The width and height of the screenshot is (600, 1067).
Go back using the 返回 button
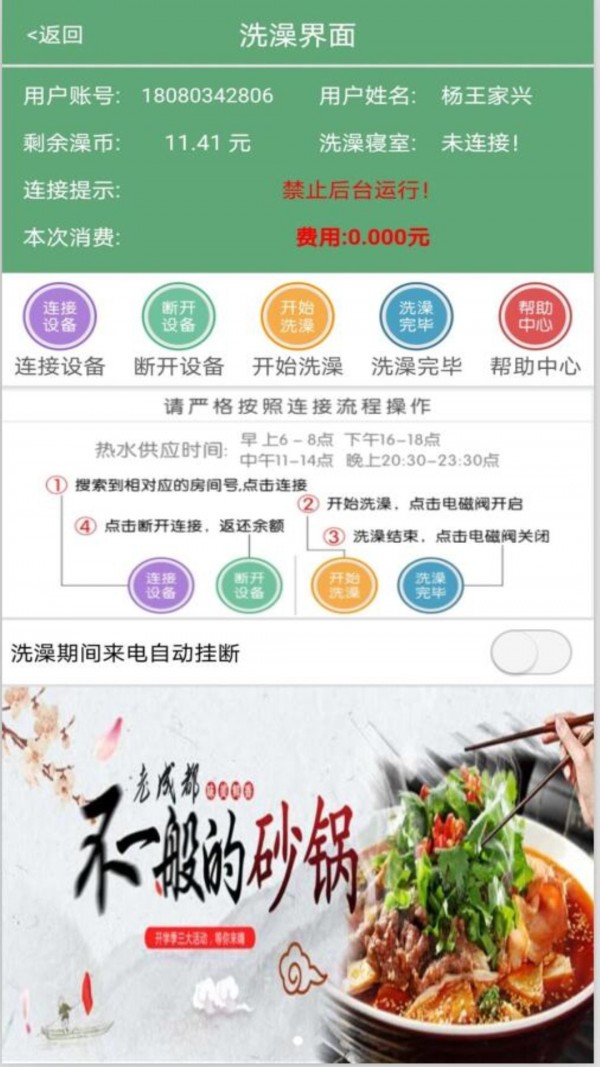click(x=55, y=35)
